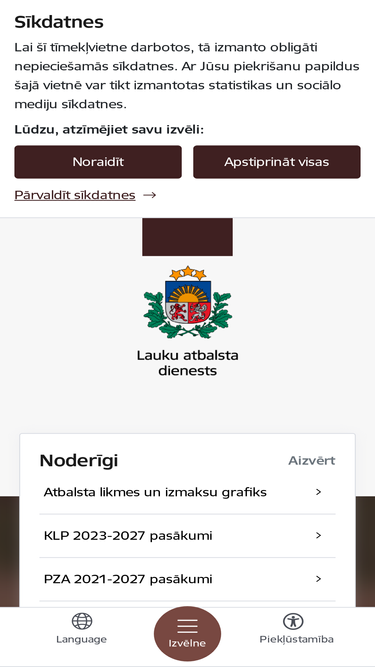Screen dimensions: 375x667
Task: Open PZA 2021-2027 pasākumi
Action: coord(188,579)
